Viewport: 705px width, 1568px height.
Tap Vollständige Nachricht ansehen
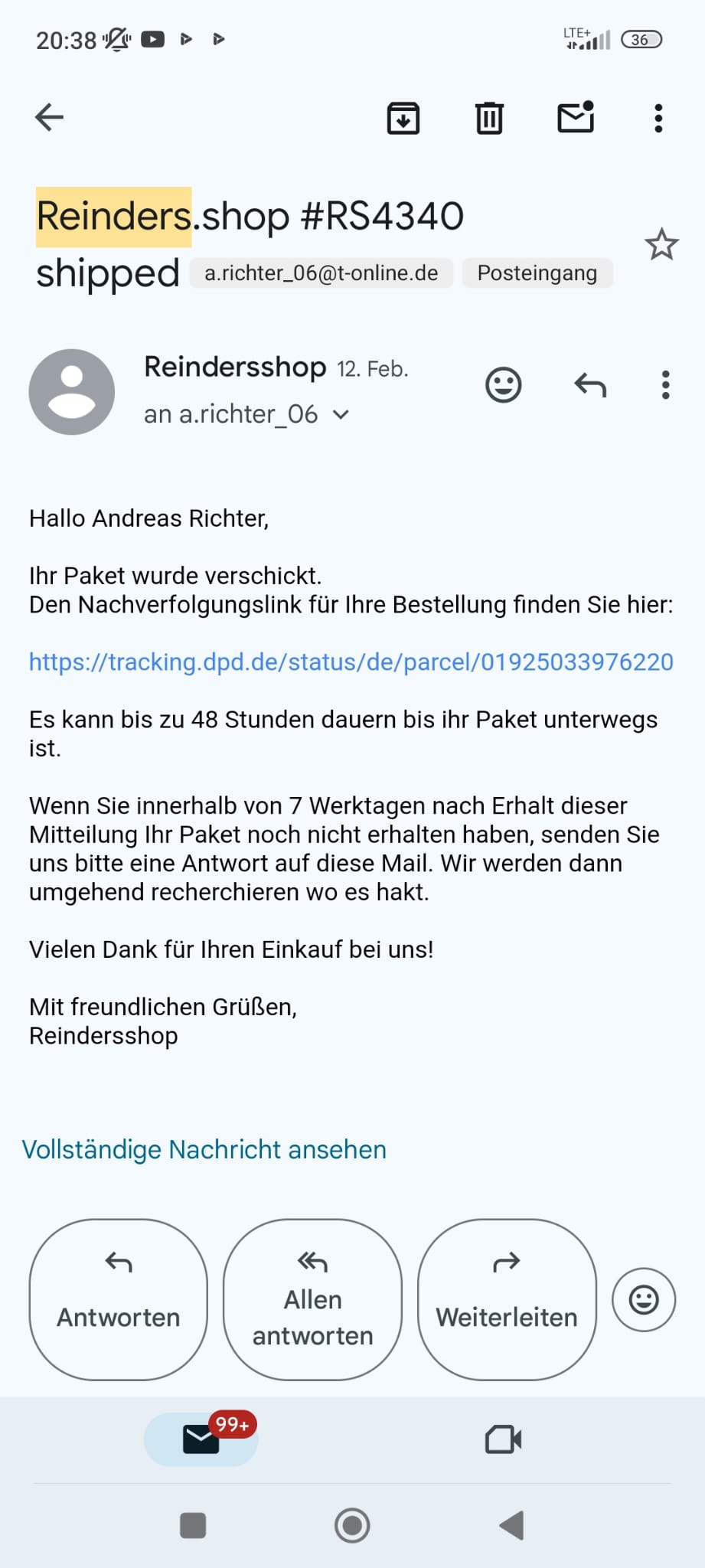coord(204,1149)
